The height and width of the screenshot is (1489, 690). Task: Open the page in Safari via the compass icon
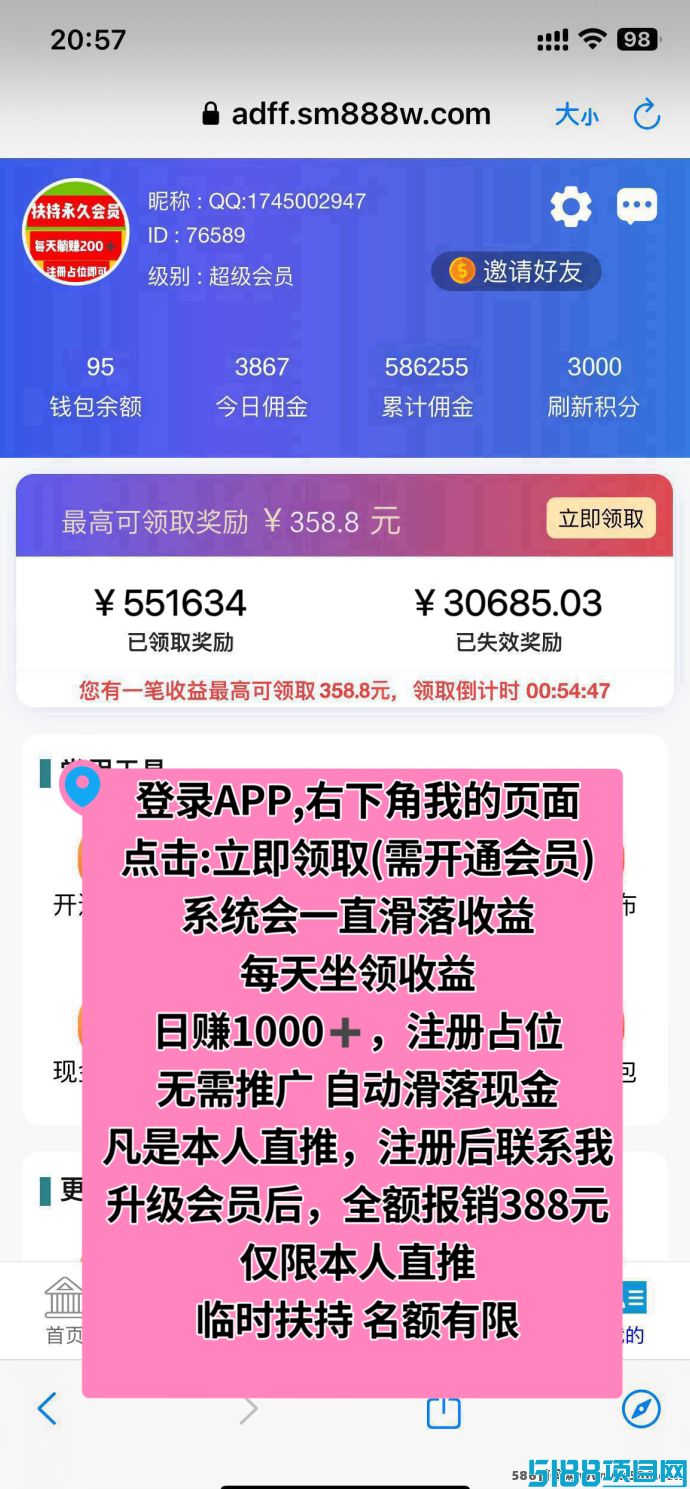pos(641,1409)
